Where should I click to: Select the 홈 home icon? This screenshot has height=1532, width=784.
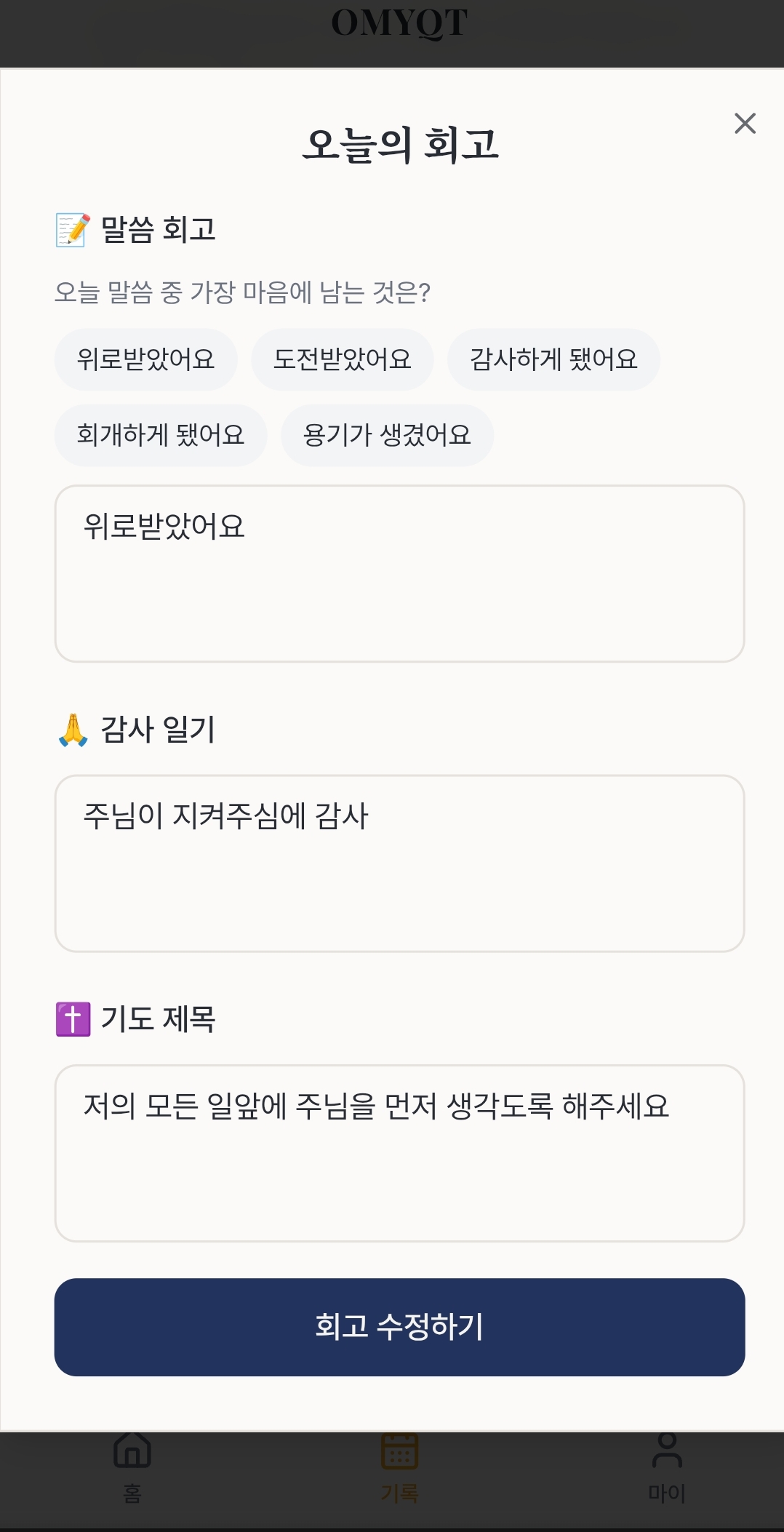(x=131, y=1451)
